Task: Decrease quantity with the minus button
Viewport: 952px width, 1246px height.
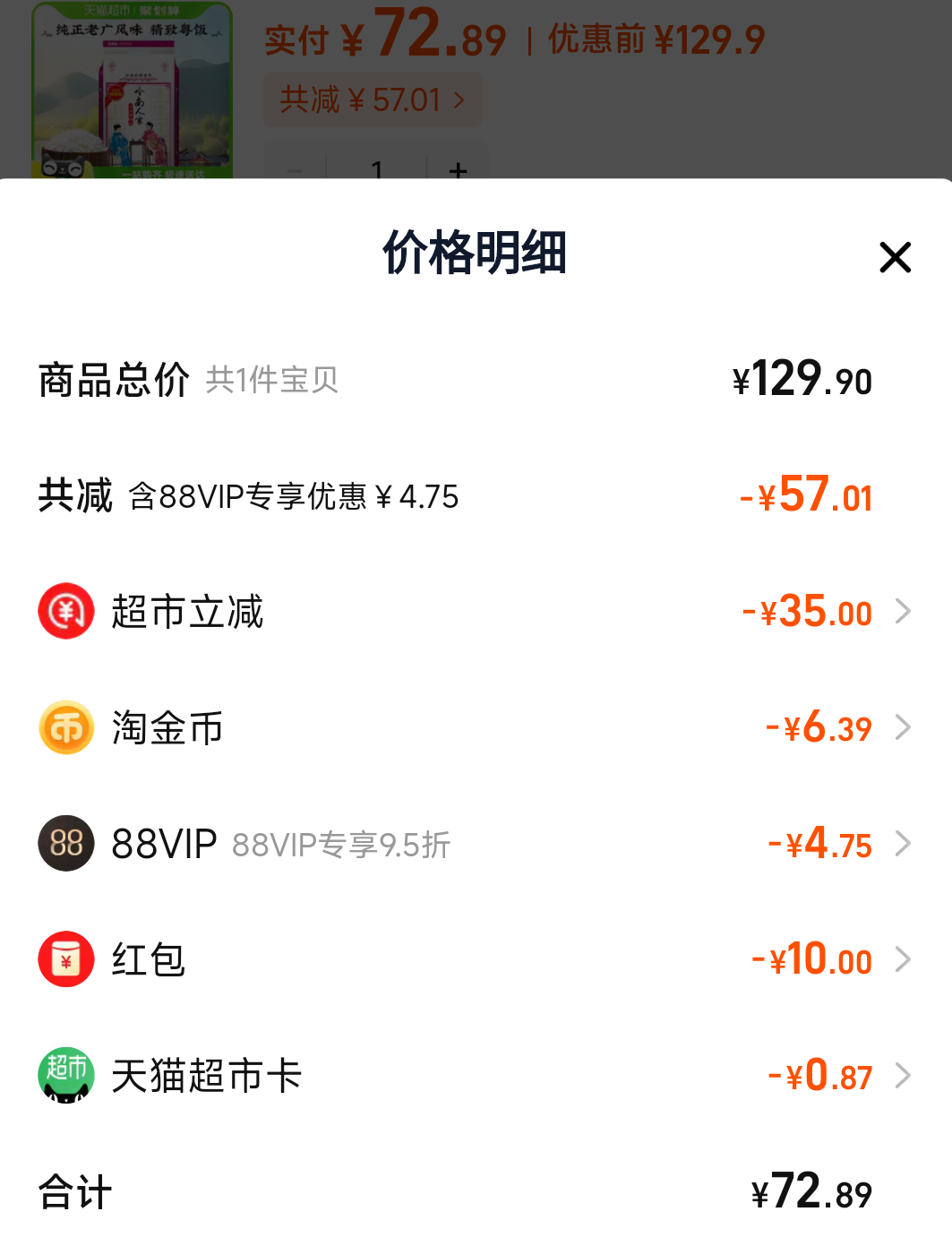Action: (294, 170)
